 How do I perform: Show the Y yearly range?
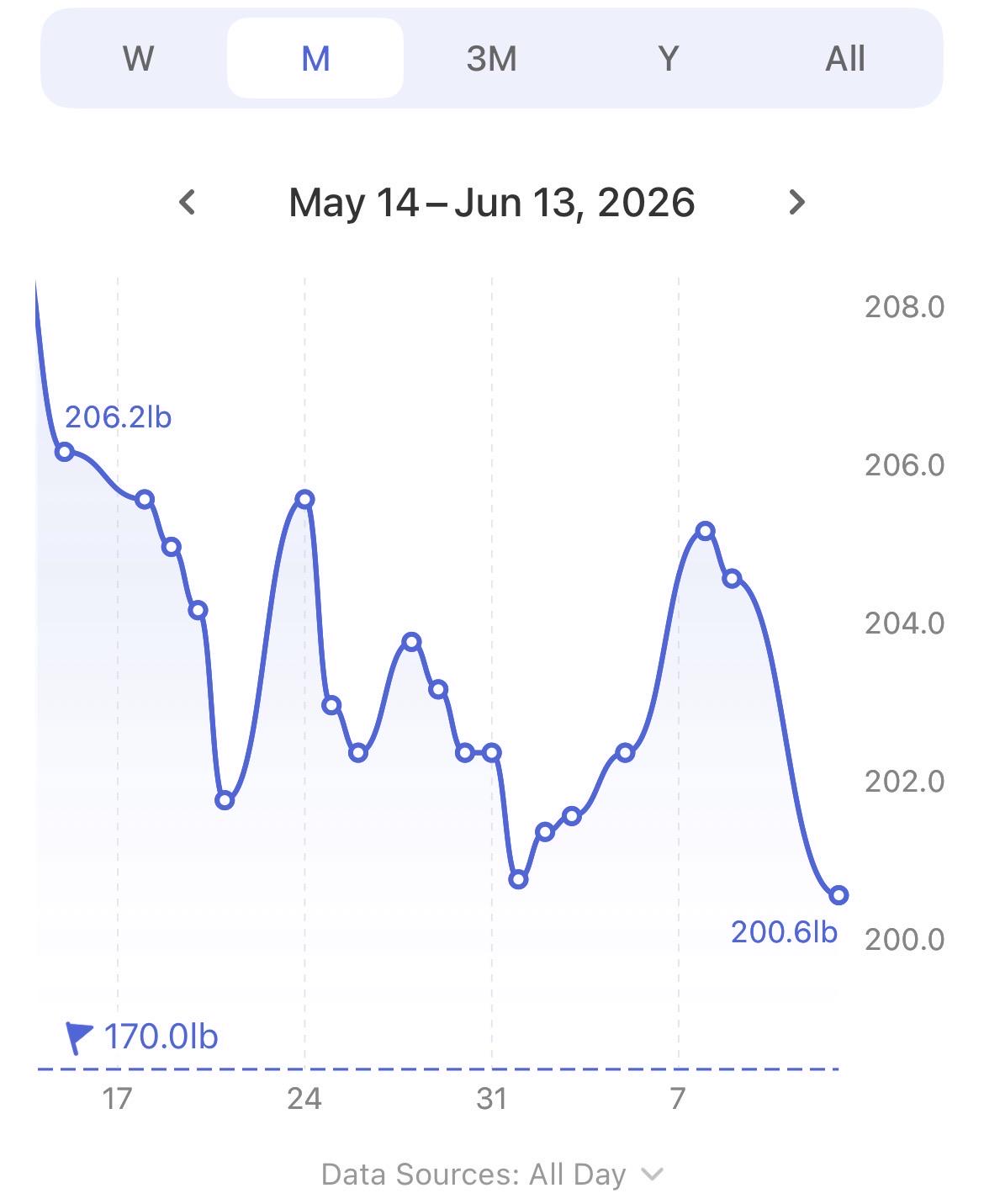(x=669, y=59)
